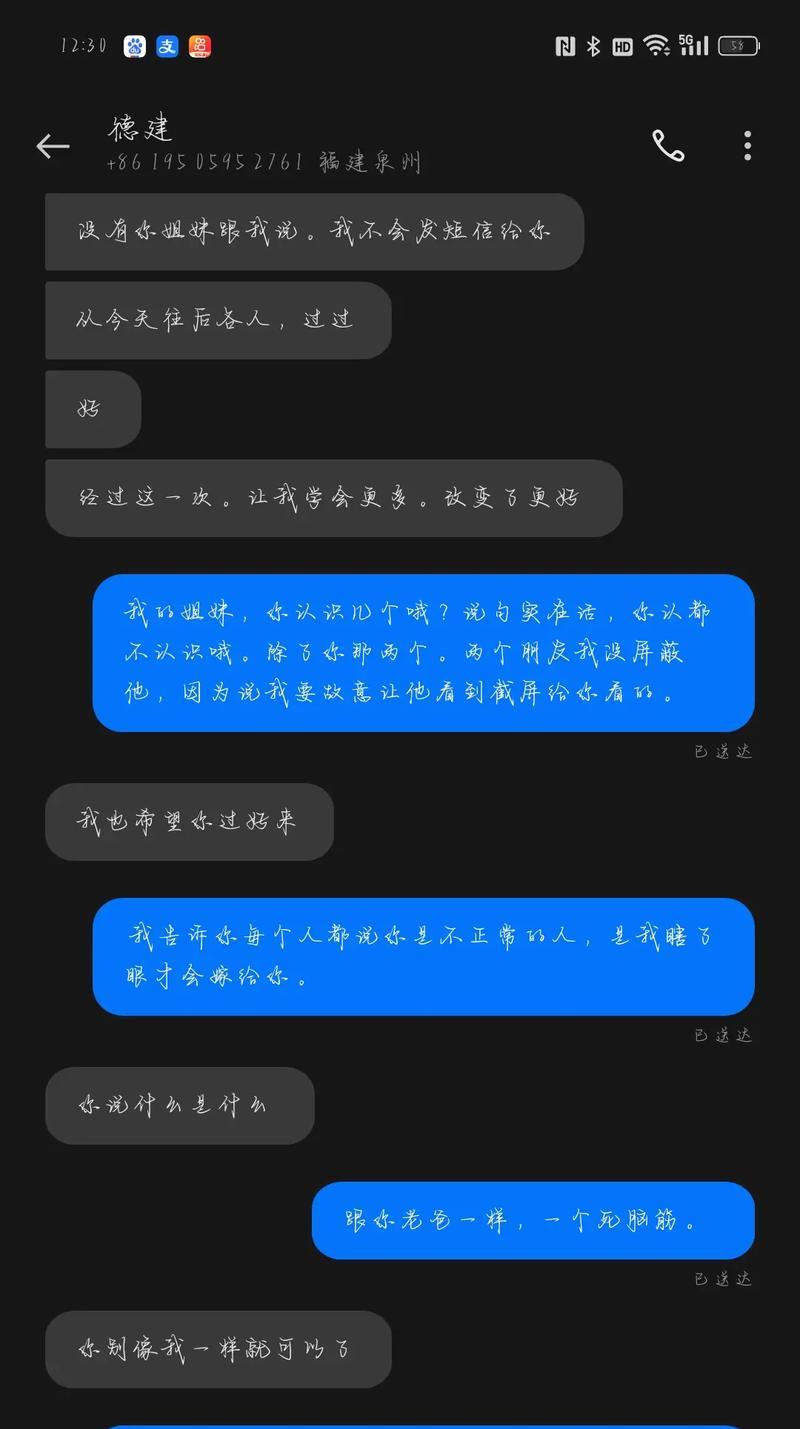Go back to the message list
800x1429 pixels.
53,147
